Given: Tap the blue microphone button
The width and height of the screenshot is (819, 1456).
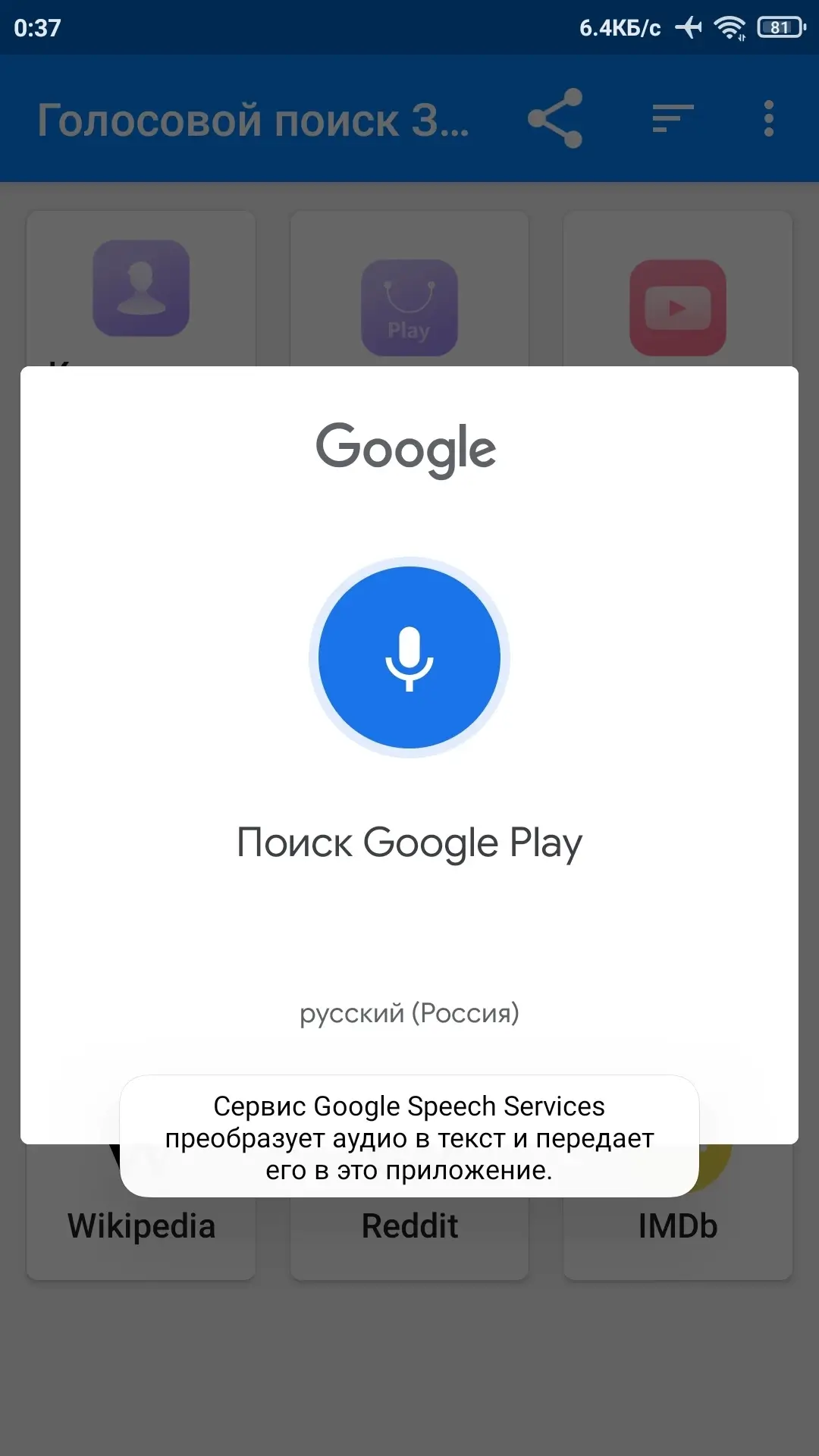Looking at the screenshot, I should (409, 657).
